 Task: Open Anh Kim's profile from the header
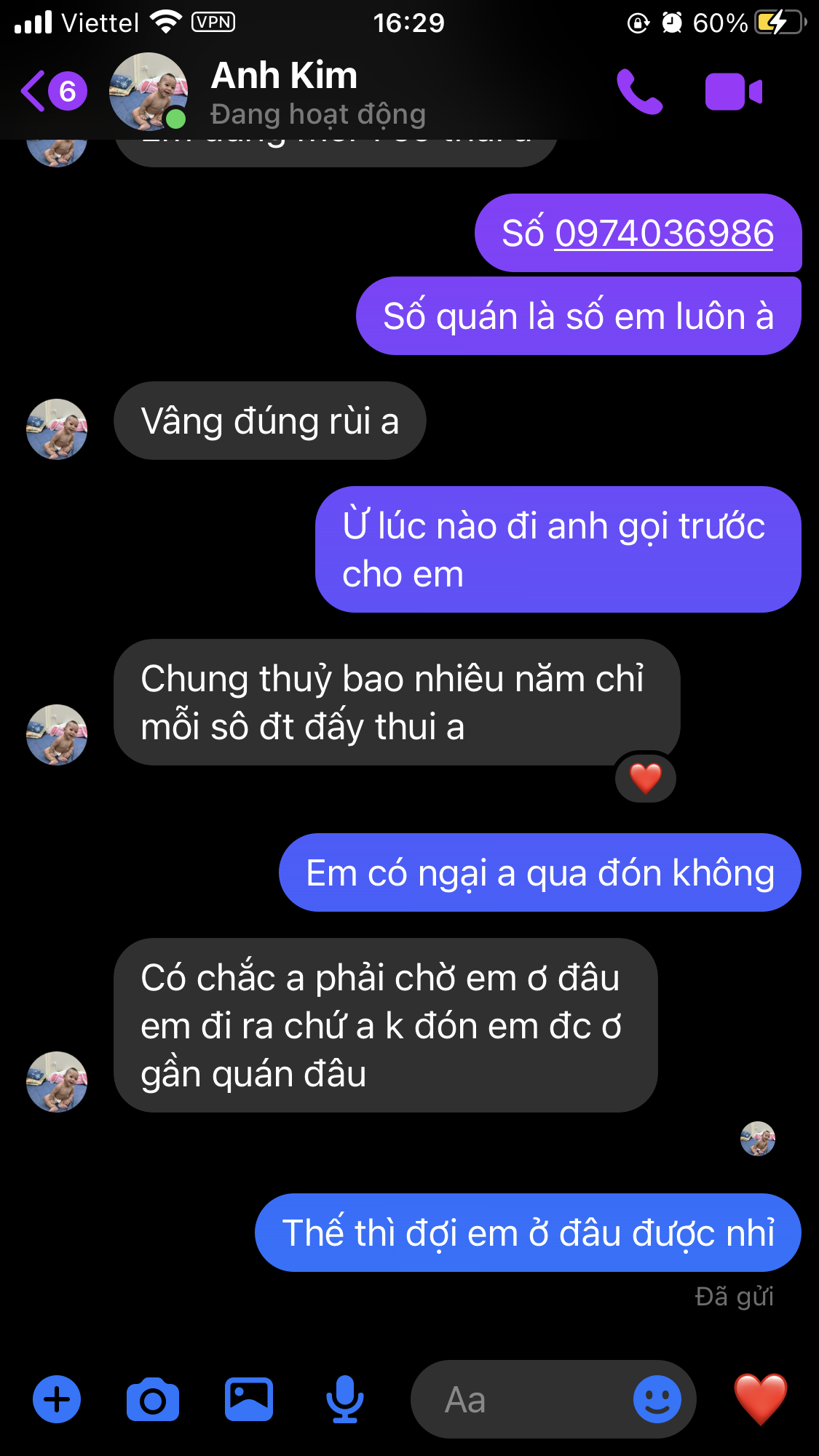pos(284,92)
